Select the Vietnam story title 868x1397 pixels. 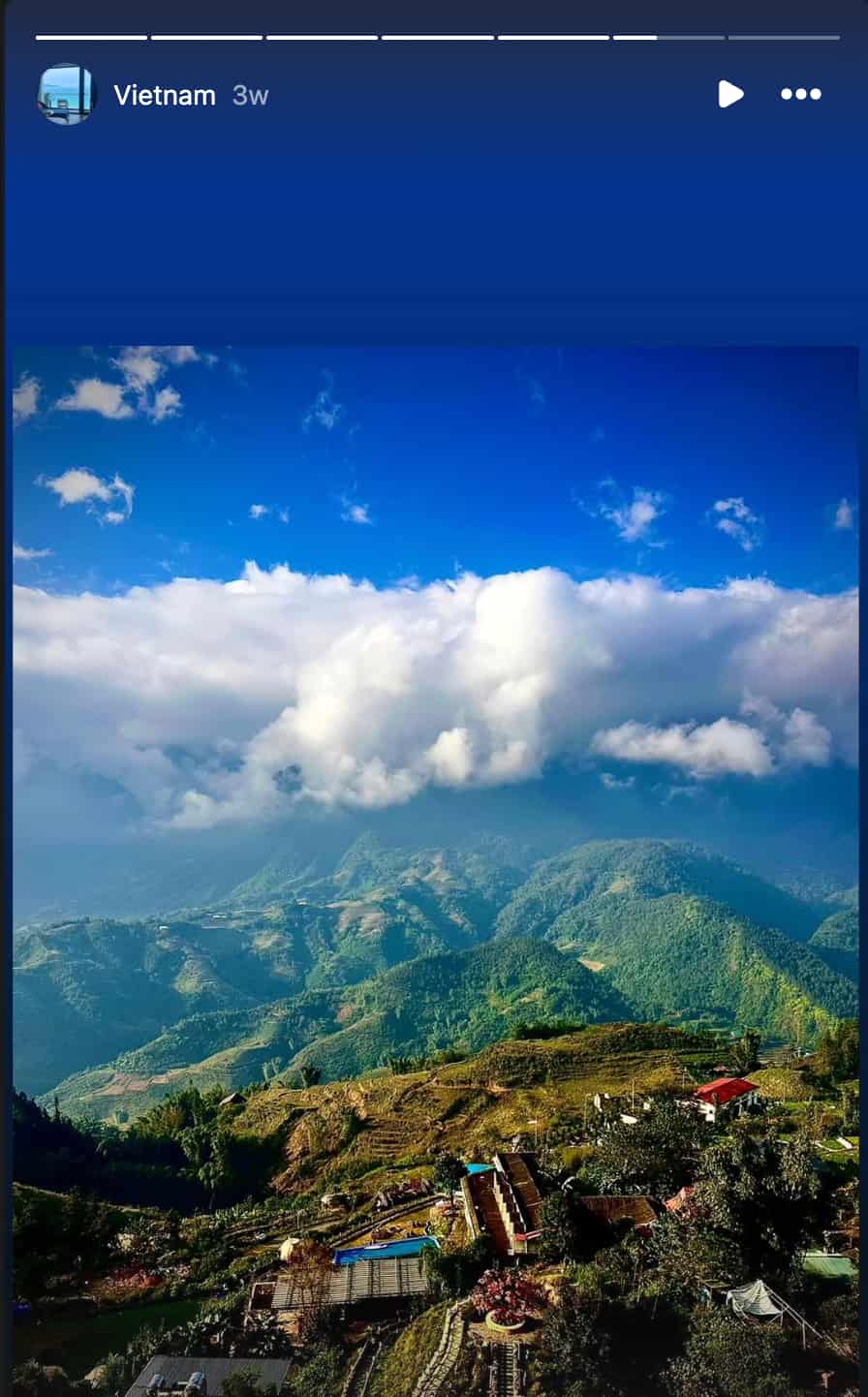[x=165, y=95]
